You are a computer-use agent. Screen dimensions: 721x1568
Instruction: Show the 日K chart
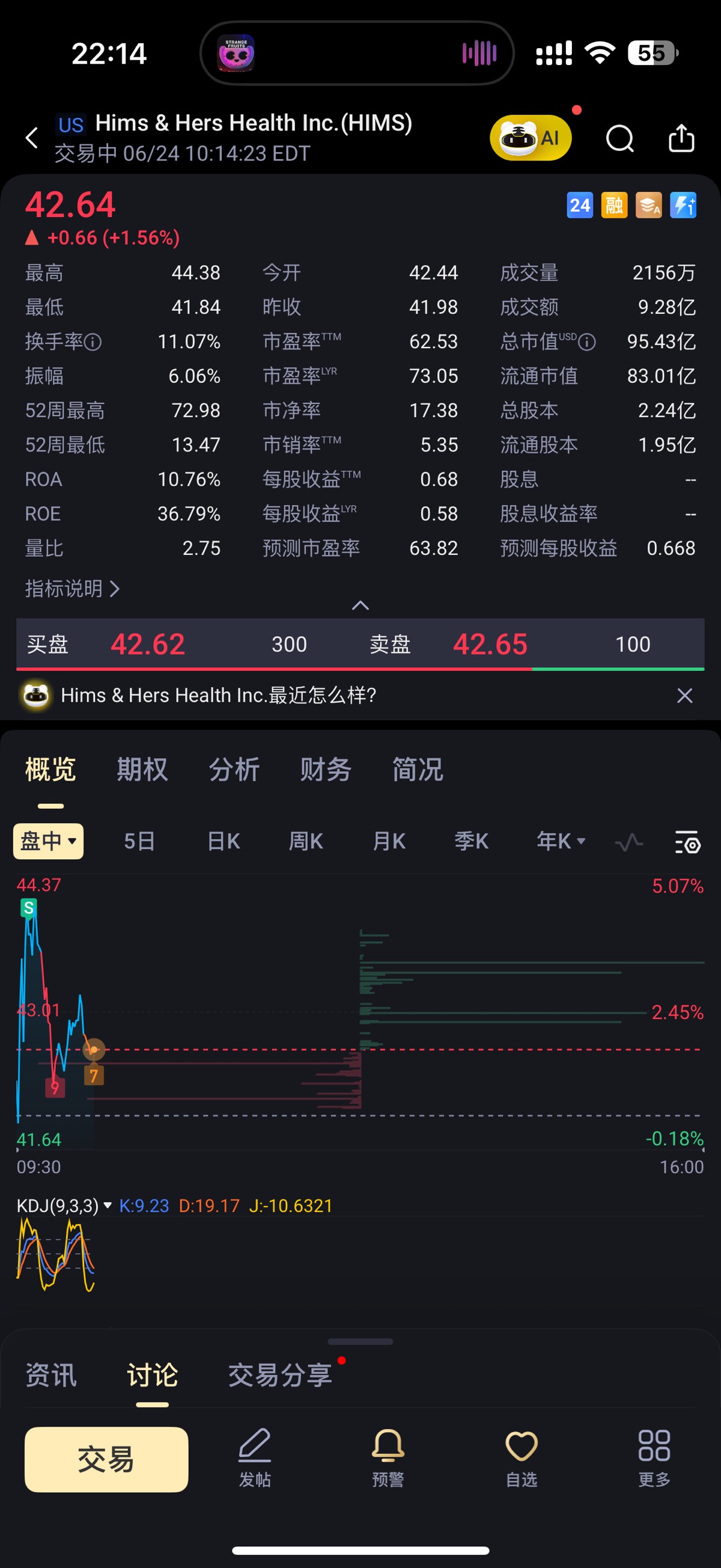(x=224, y=841)
